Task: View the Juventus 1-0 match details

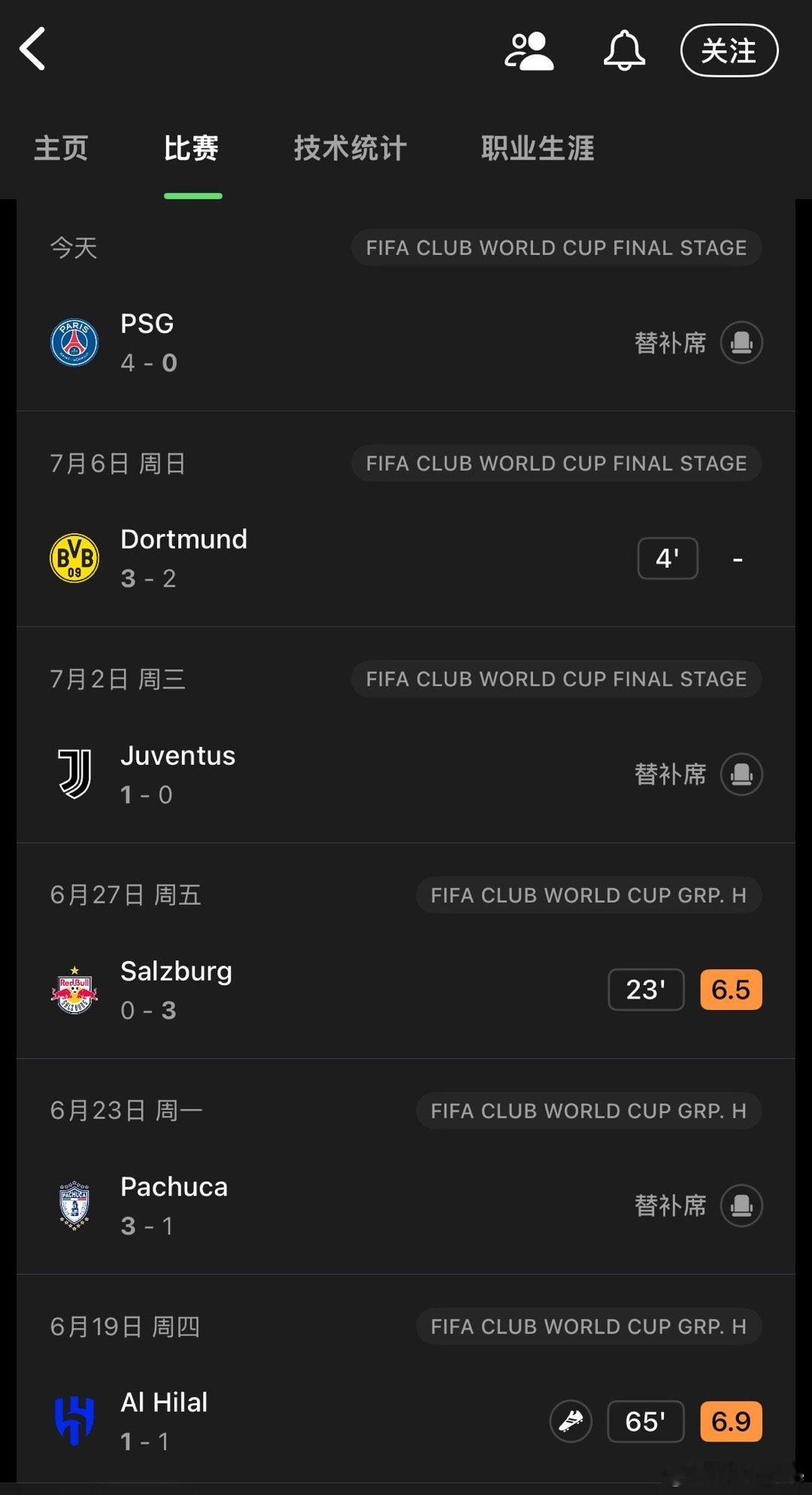Action: [406, 775]
